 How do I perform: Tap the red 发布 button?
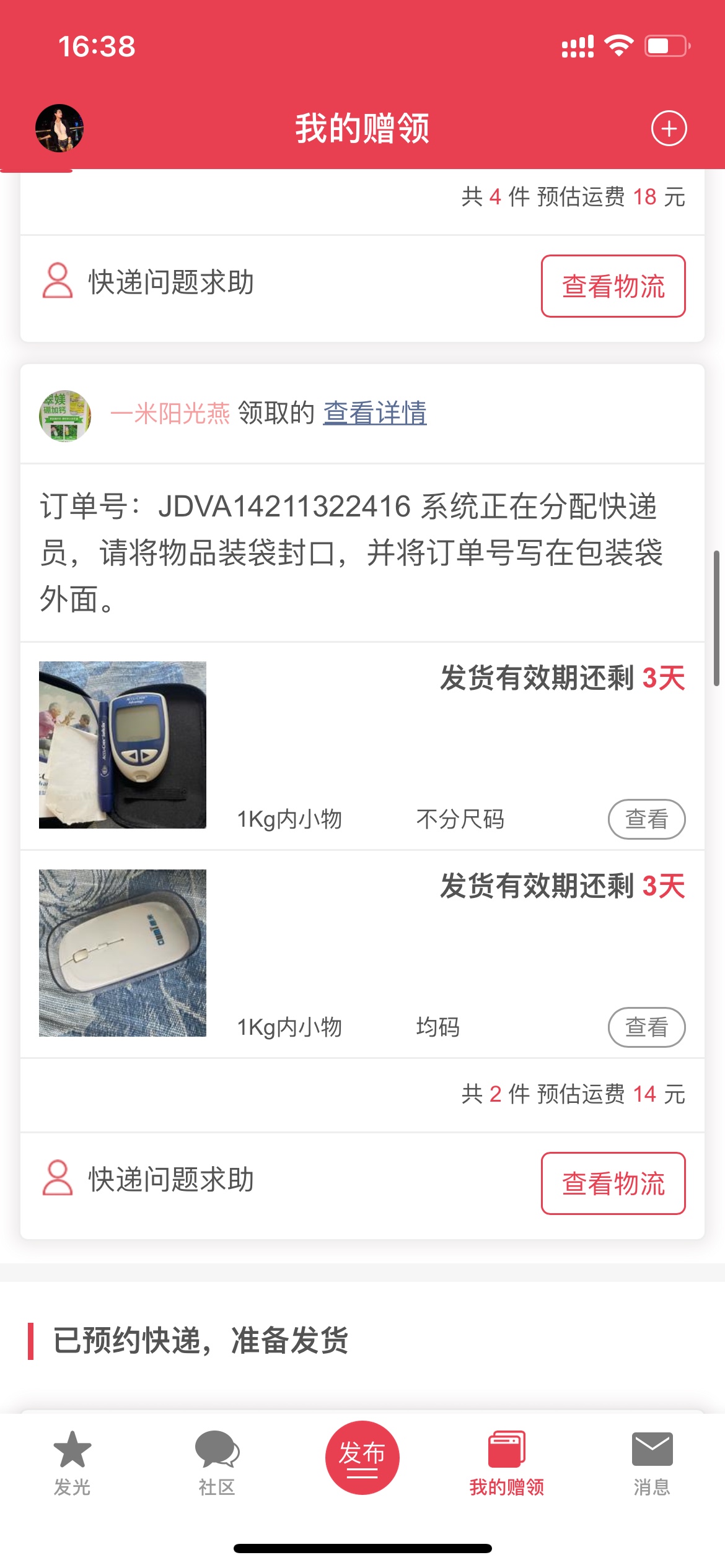tap(362, 1457)
